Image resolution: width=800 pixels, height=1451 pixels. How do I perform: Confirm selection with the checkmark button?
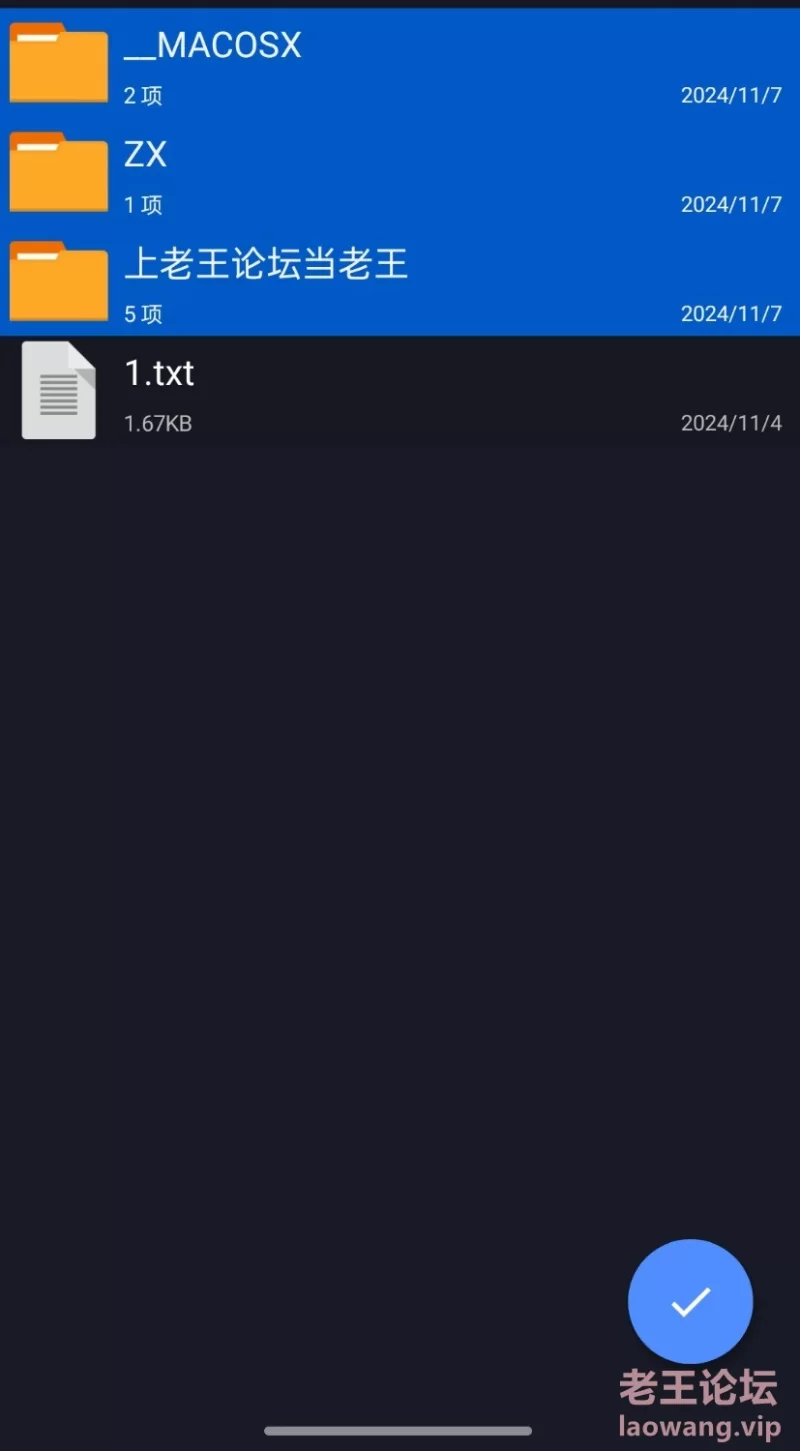click(690, 1301)
